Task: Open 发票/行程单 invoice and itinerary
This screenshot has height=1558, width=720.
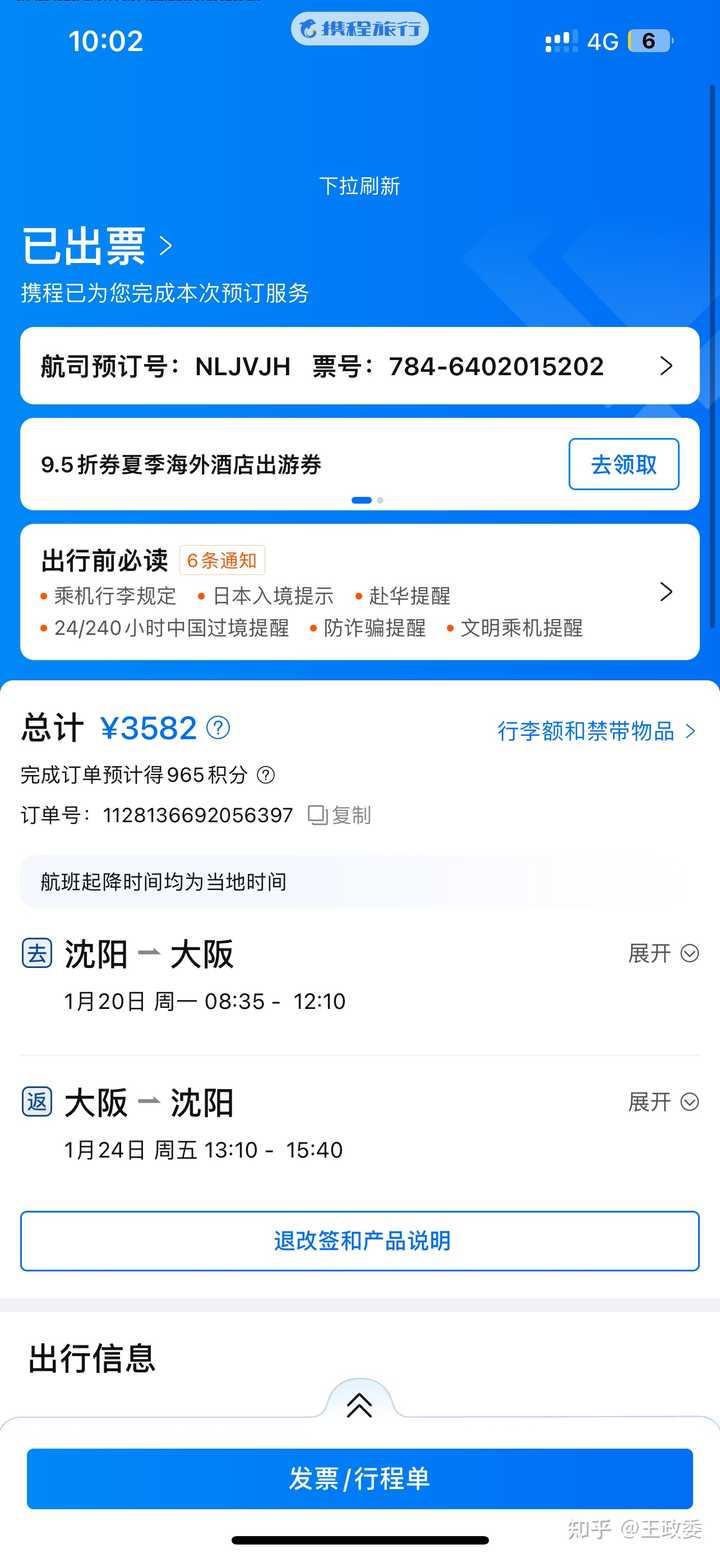Action: pos(360,1479)
